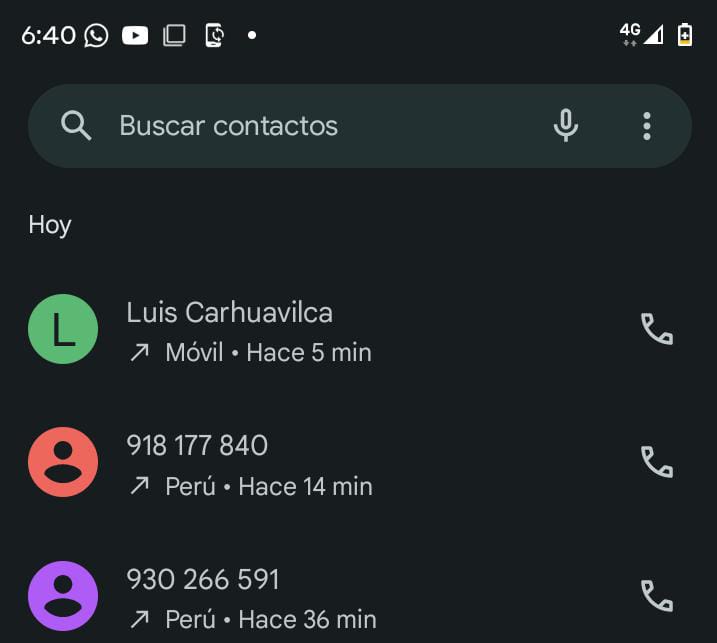Start voice search with the microphone
Screen dimensions: 717x643
566,126
